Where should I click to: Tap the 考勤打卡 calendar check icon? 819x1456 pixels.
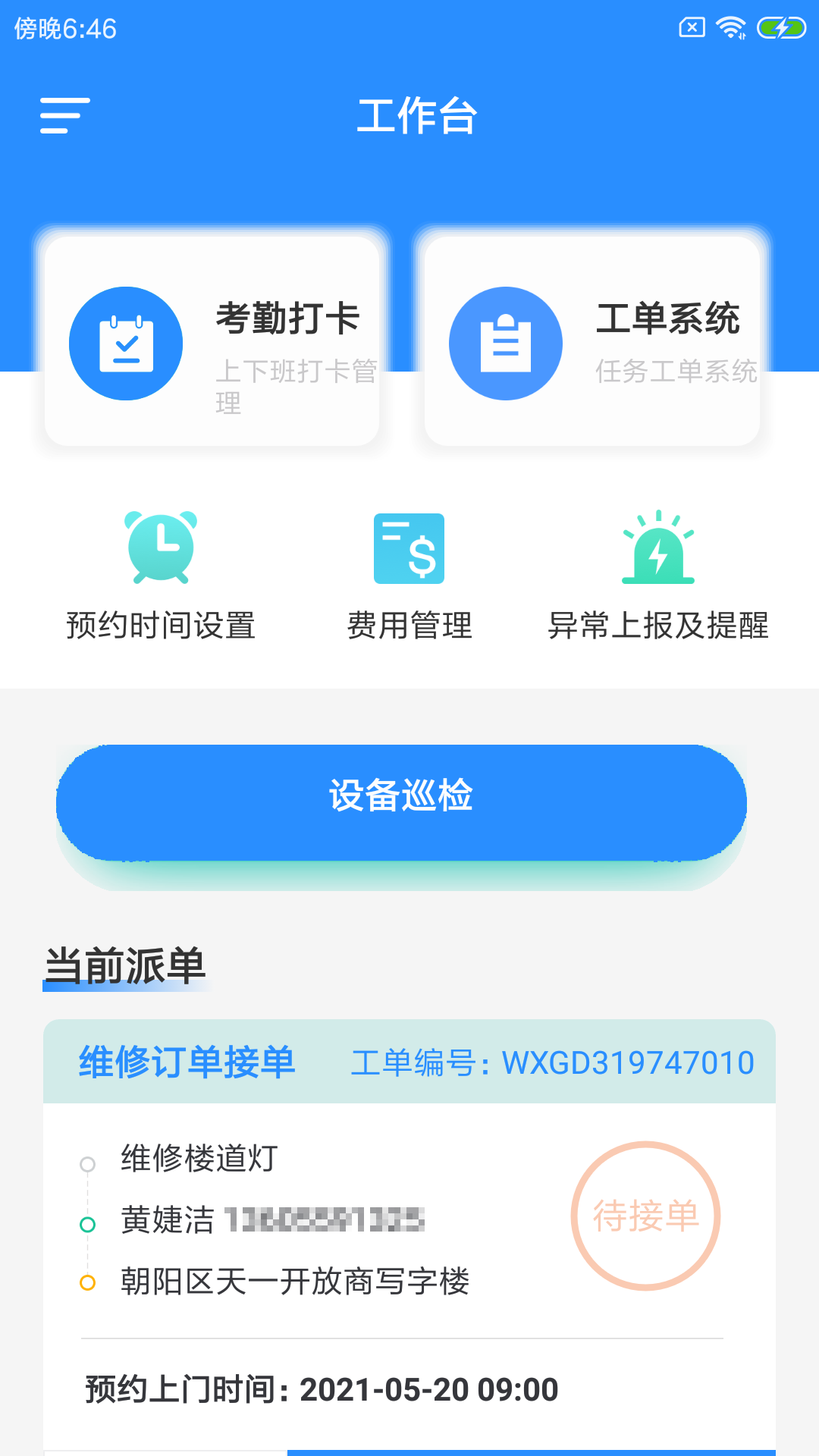(x=125, y=343)
